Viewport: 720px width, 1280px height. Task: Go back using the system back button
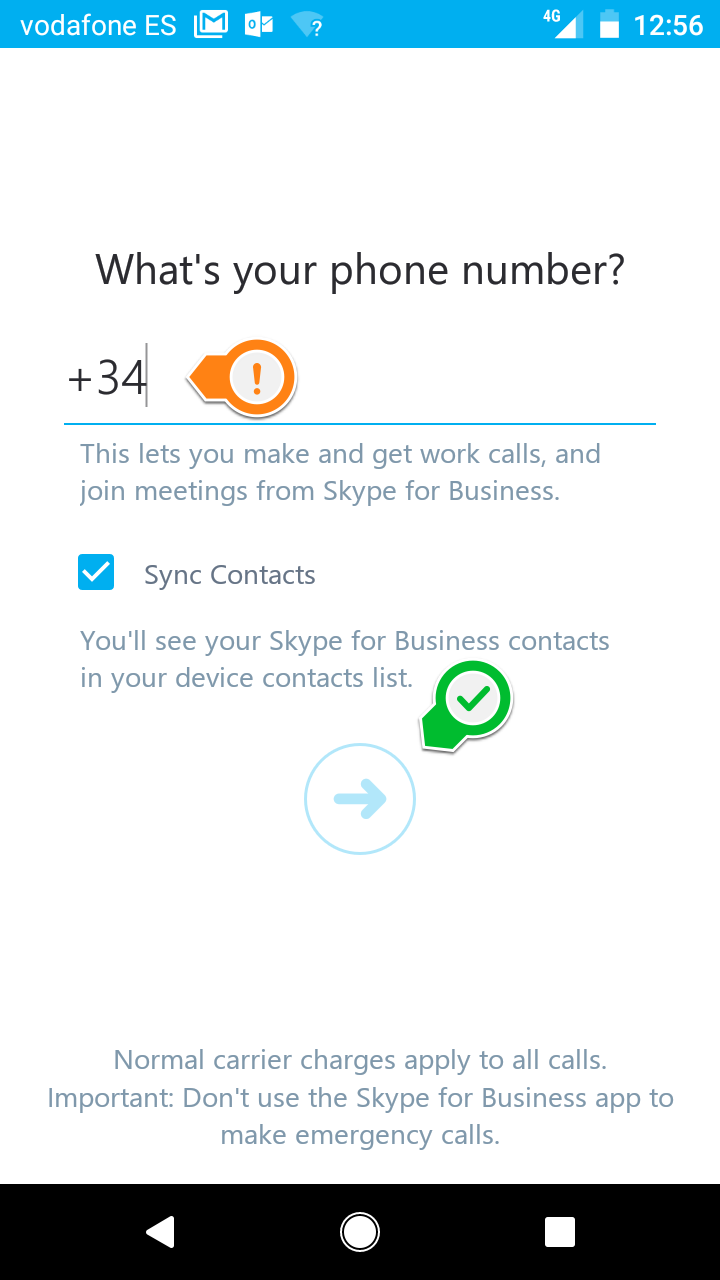161,1232
